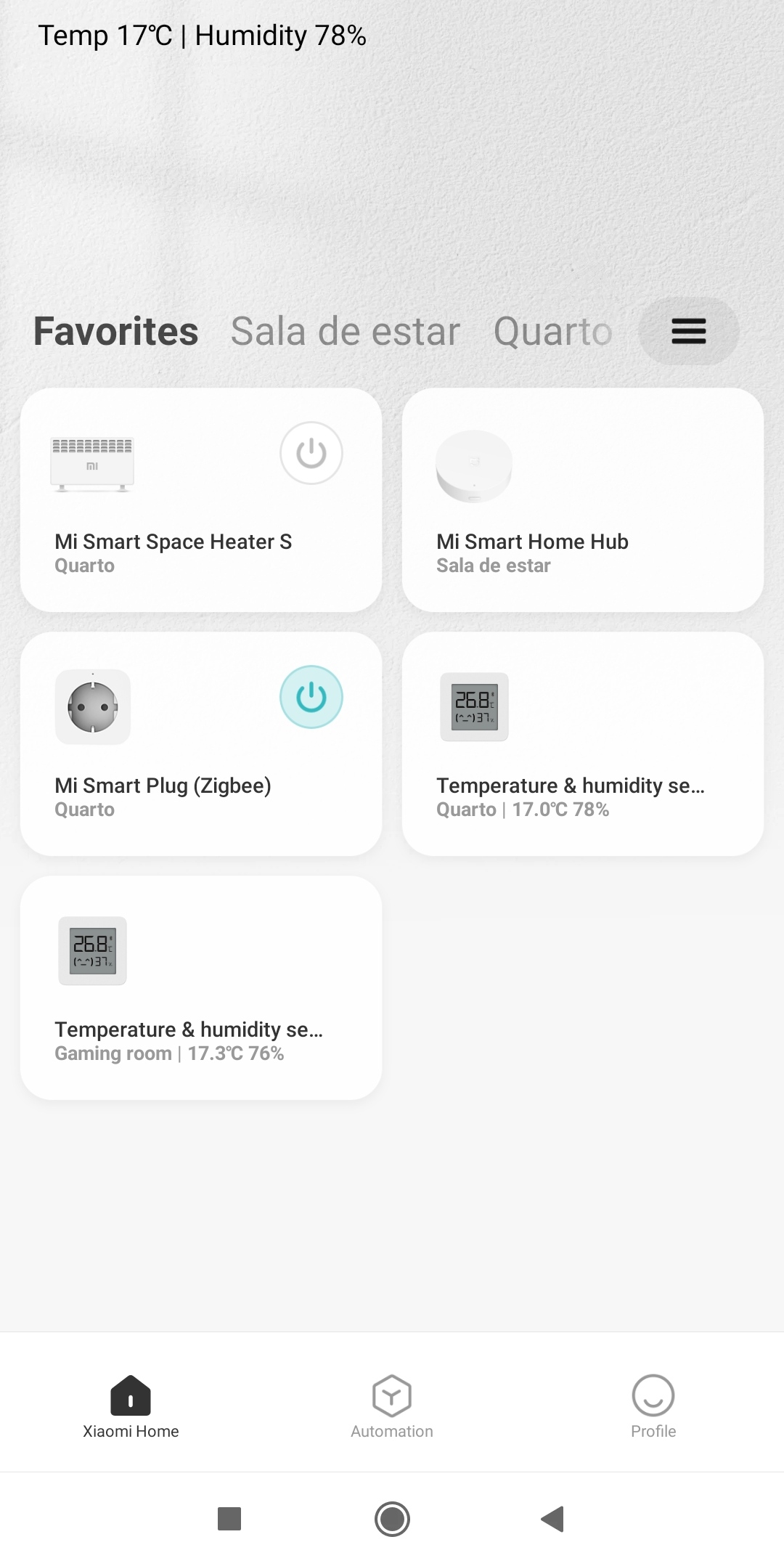
Task: Toggle power of Mi Smart Plug (Zigbee)
Action: coord(311,697)
